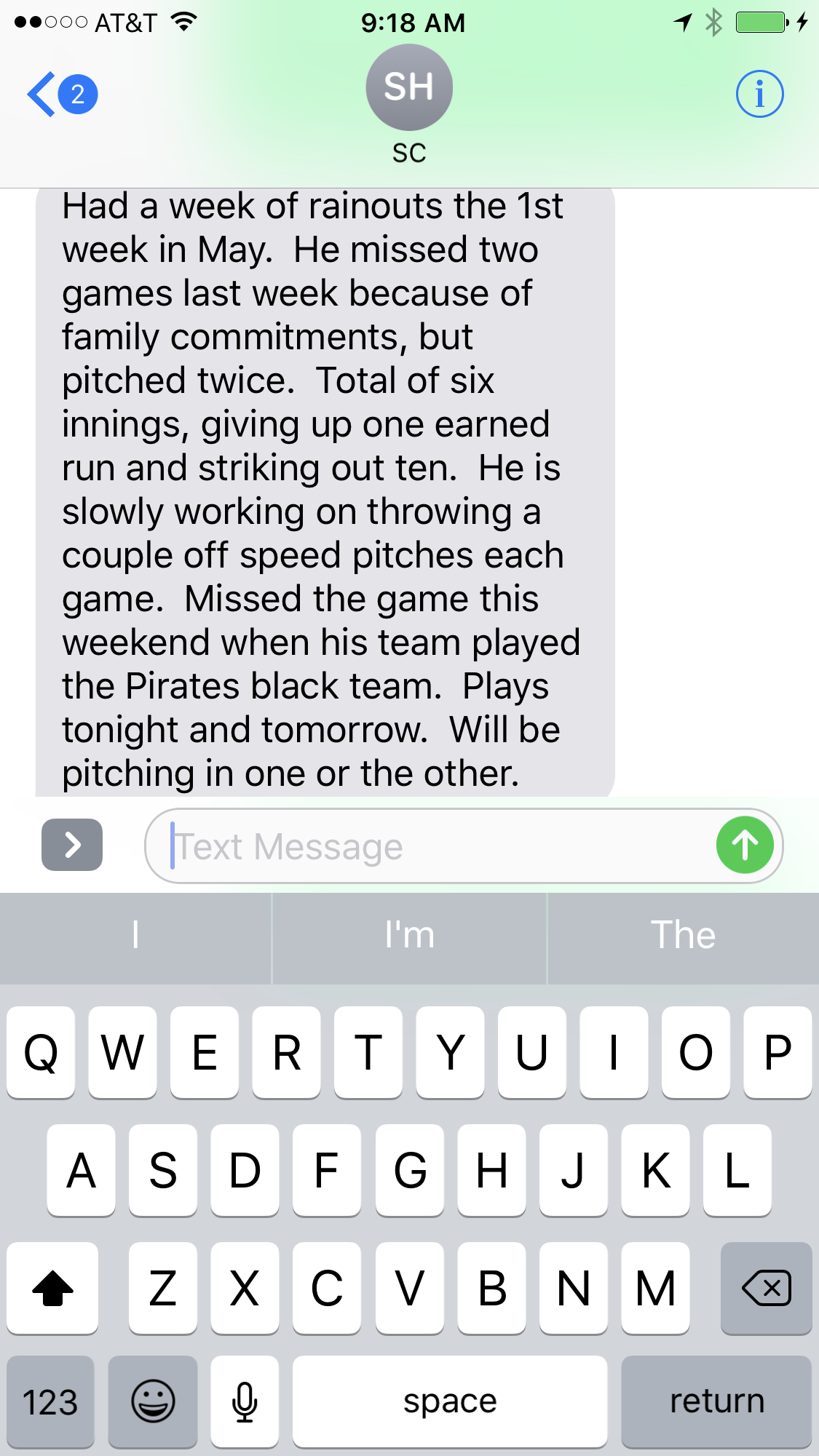Viewport: 819px width, 1456px height.
Task: Tap the return key
Action: pyautogui.click(x=716, y=1401)
